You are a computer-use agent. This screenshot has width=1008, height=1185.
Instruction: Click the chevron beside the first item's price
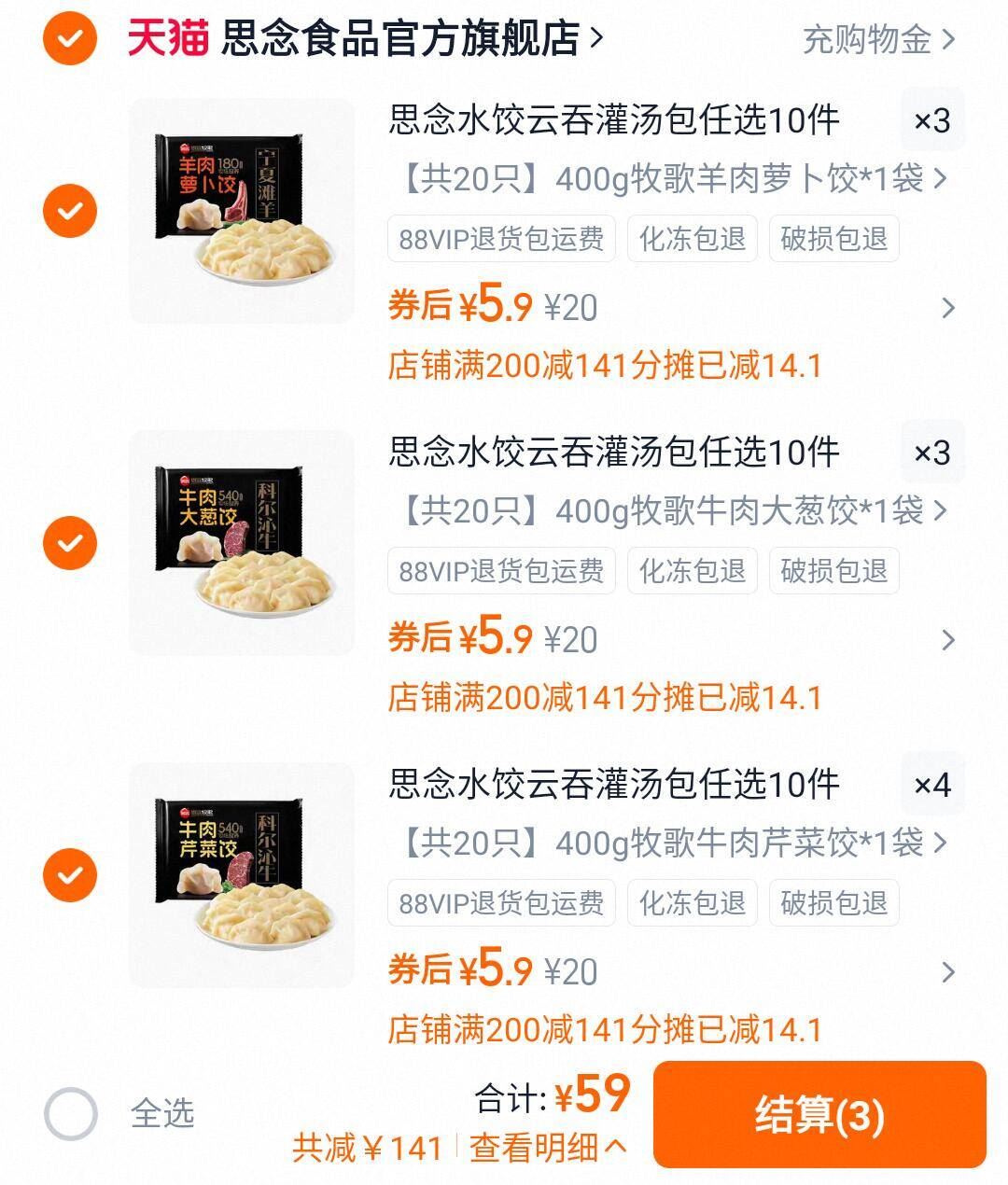[x=950, y=308]
